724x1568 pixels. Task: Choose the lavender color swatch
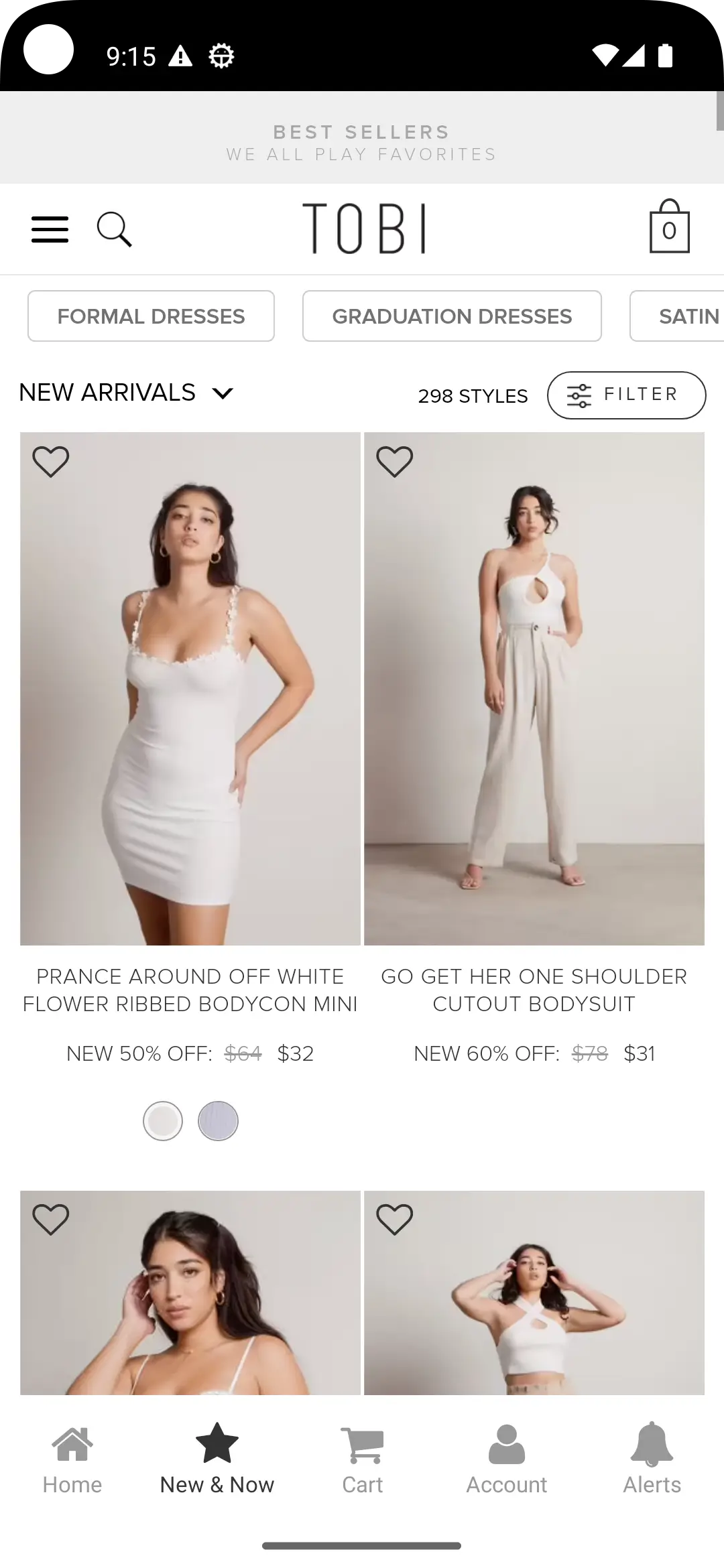click(x=218, y=1121)
